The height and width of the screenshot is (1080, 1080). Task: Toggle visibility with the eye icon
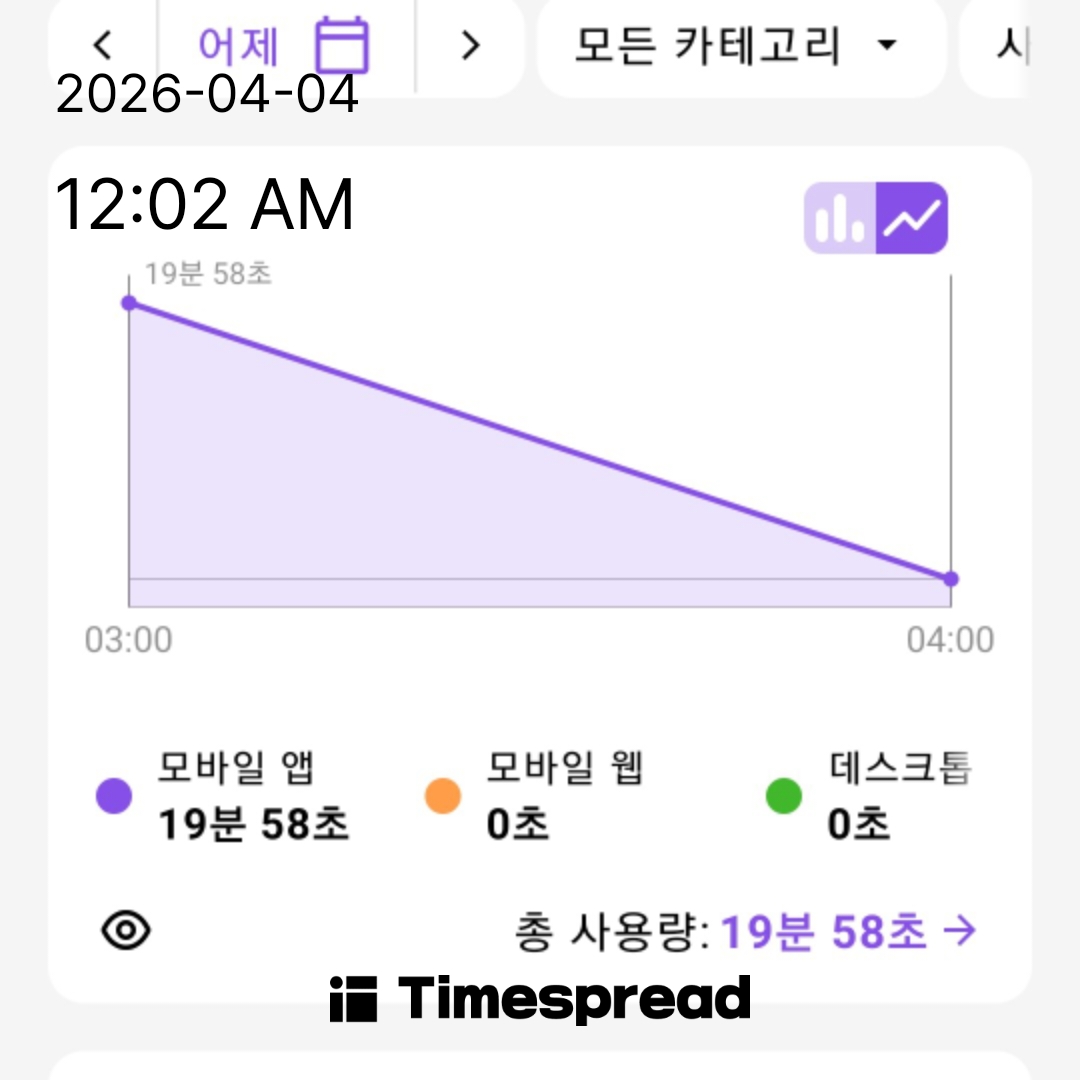(126, 931)
